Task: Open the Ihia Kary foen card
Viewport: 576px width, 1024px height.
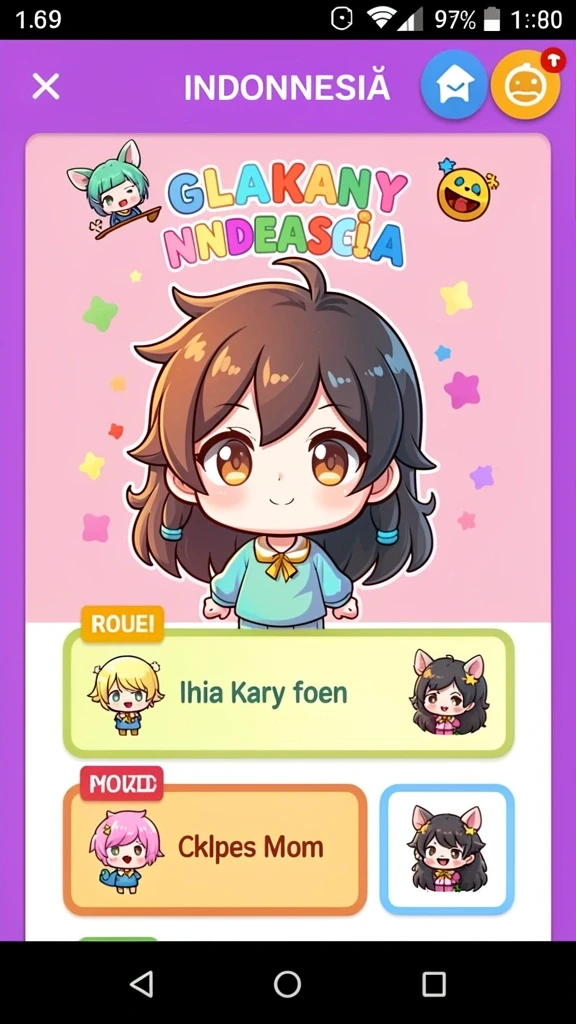Action: pyautogui.click(x=289, y=694)
